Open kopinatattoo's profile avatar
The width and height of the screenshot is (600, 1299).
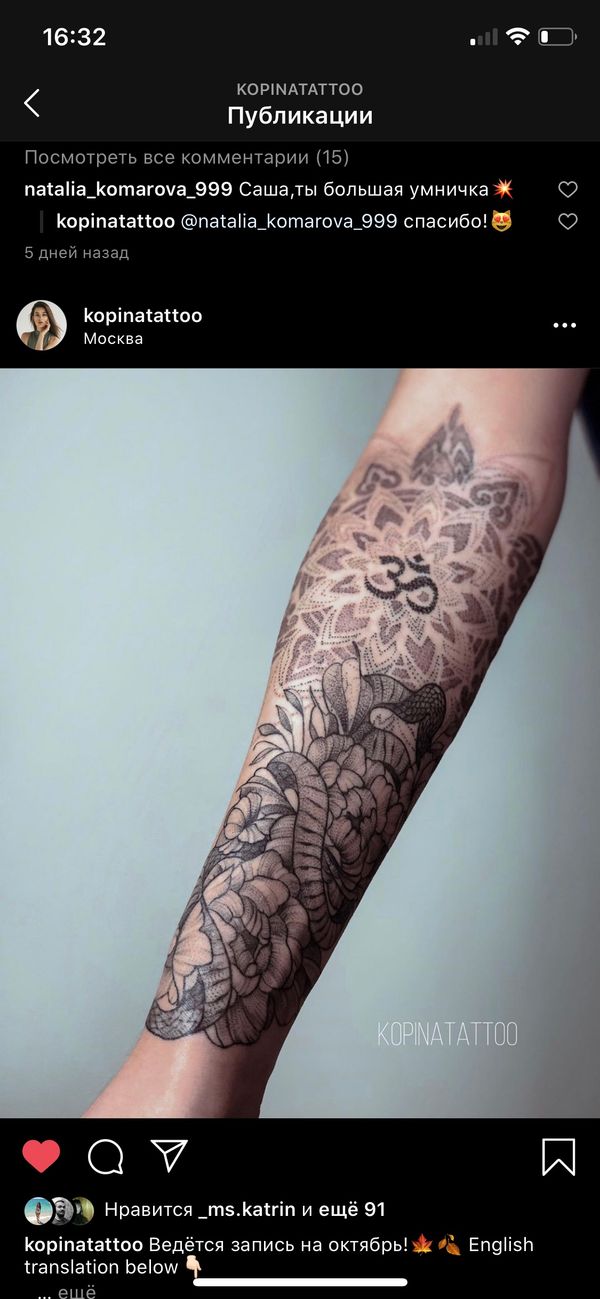point(41,326)
